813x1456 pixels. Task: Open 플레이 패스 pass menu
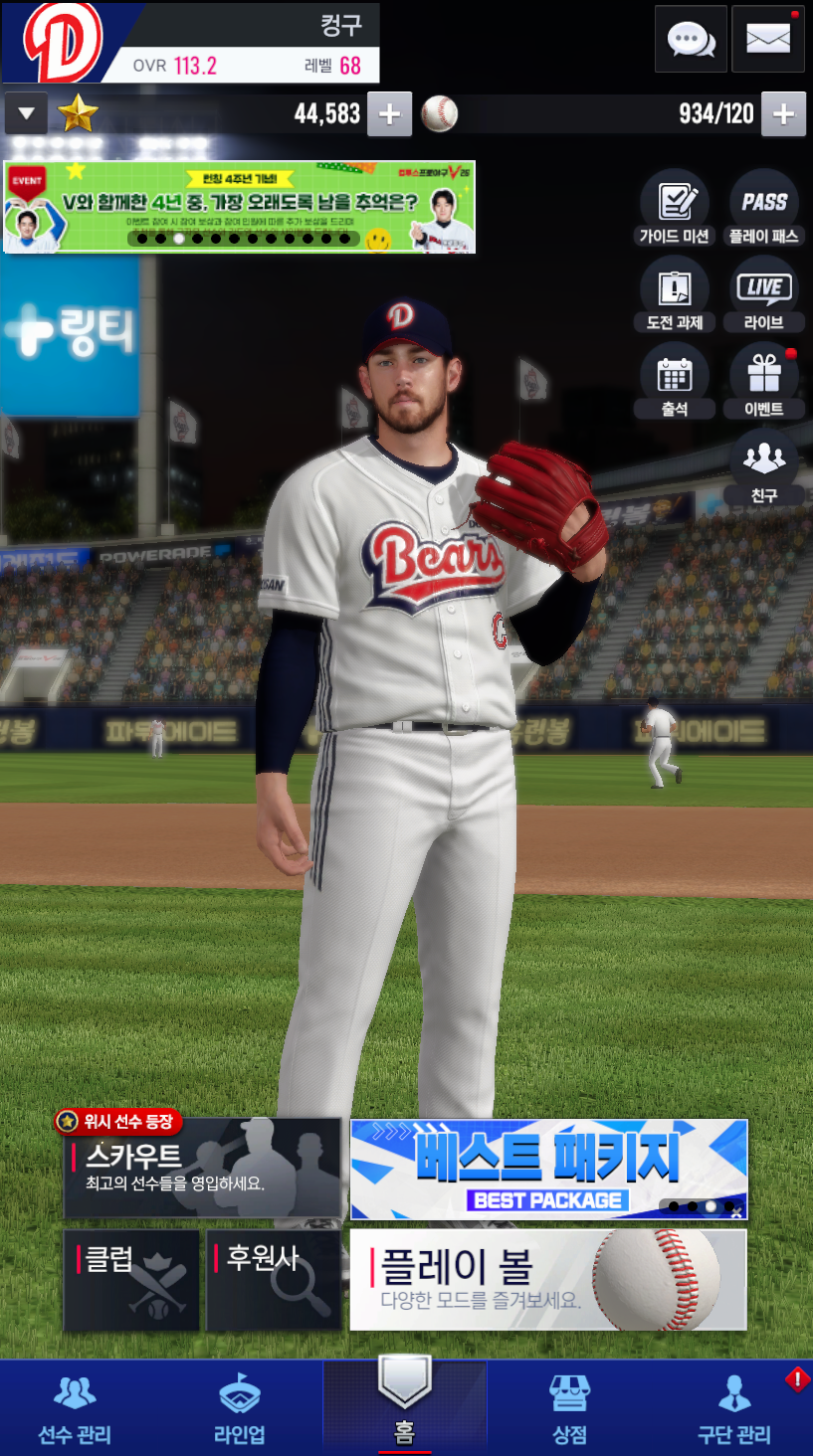[764, 208]
